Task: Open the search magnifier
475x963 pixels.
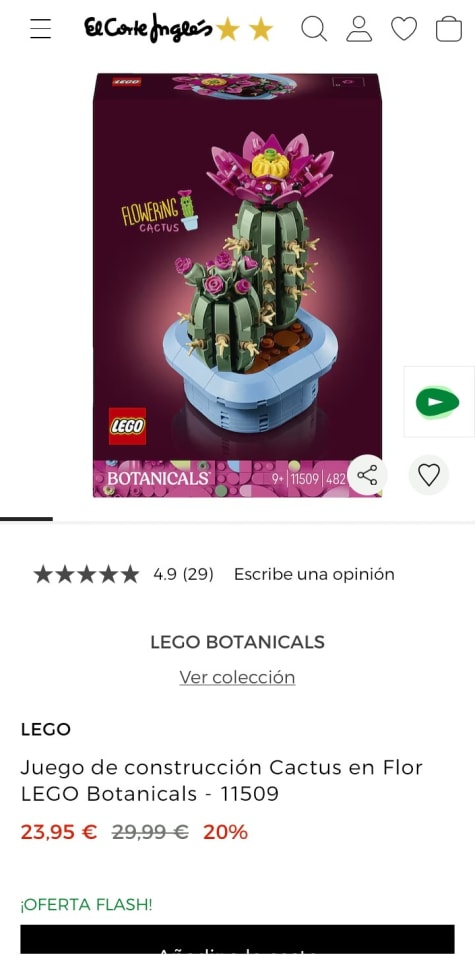Action: (314, 28)
